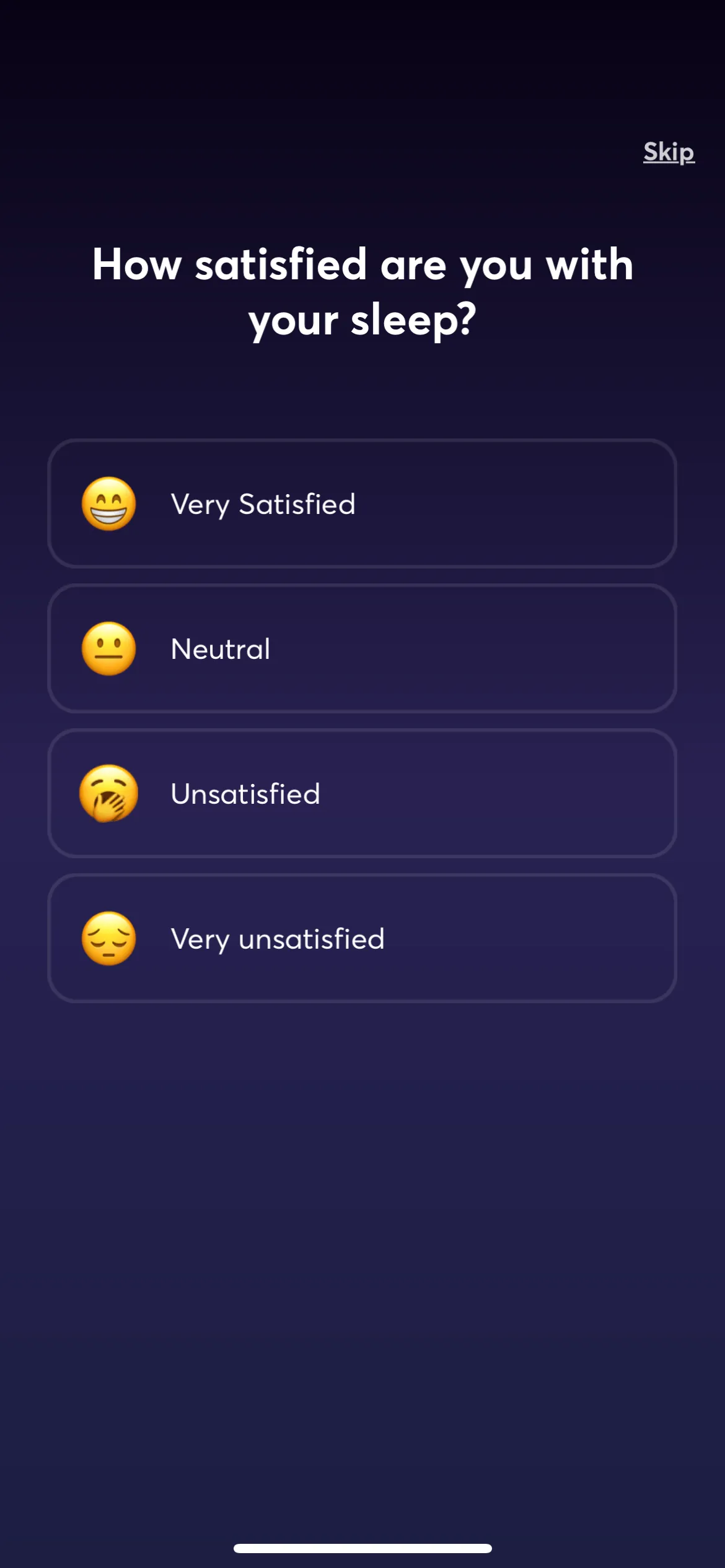Choose Neutral as your answer
Image resolution: width=725 pixels, height=1568 pixels.
click(x=362, y=648)
